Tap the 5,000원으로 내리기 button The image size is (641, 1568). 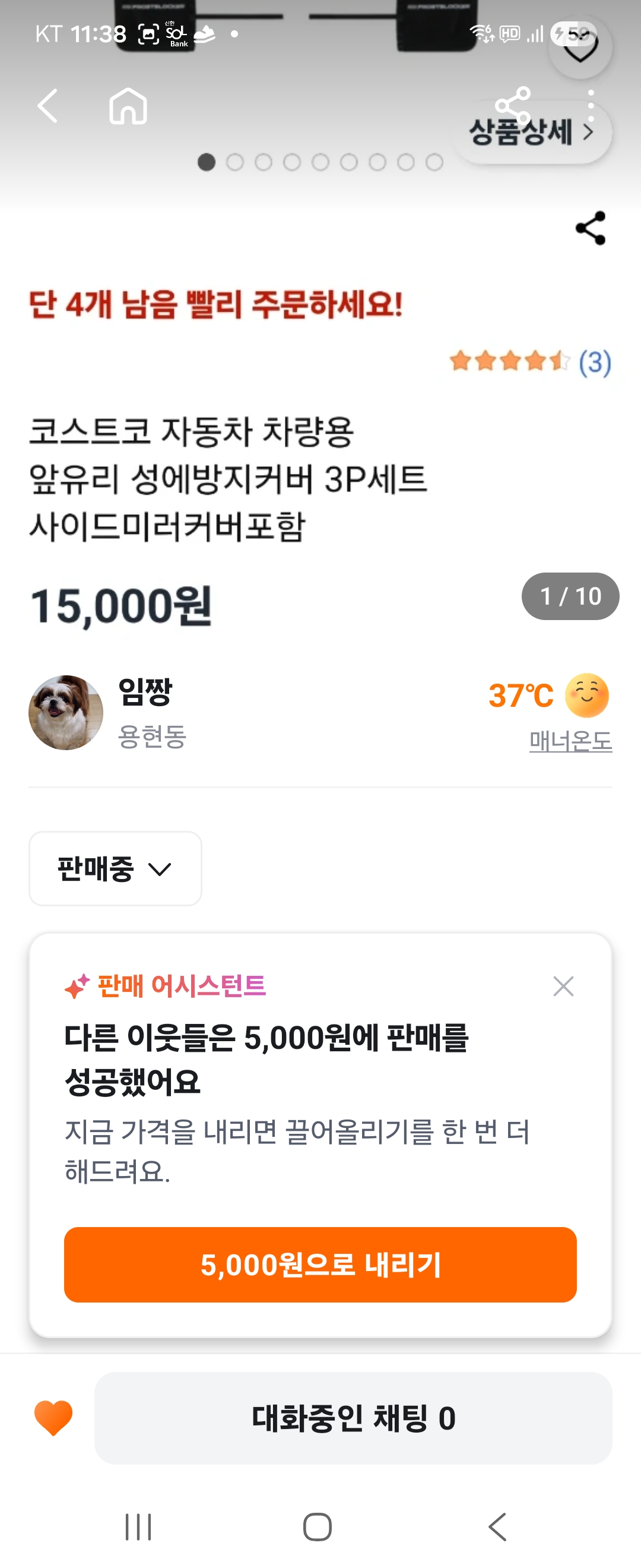[320, 1264]
